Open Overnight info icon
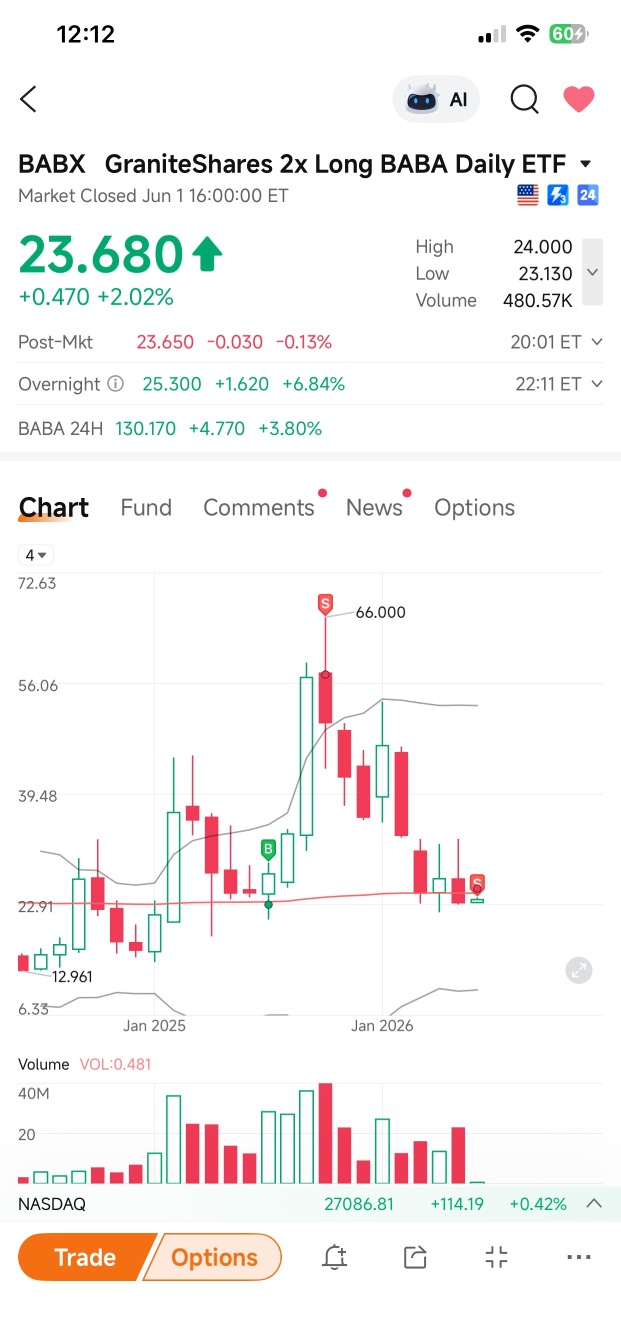Viewport: 621px width, 1344px height. 115,384
